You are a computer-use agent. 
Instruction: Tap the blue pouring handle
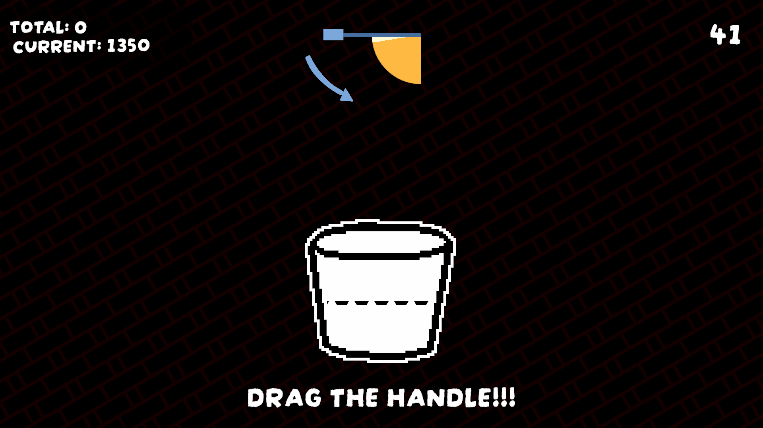coord(333,35)
